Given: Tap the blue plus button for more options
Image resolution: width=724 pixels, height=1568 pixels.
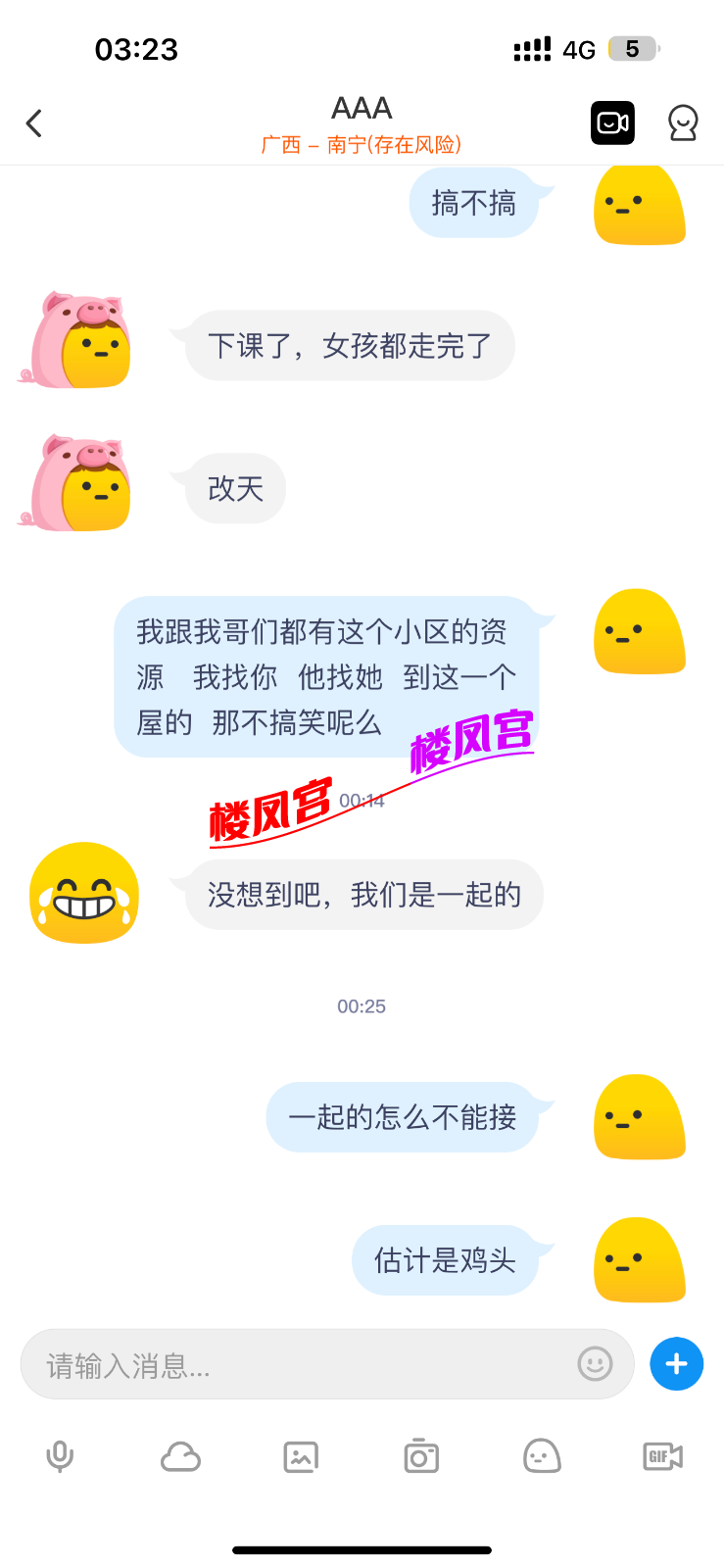Looking at the screenshot, I should pos(676,1364).
